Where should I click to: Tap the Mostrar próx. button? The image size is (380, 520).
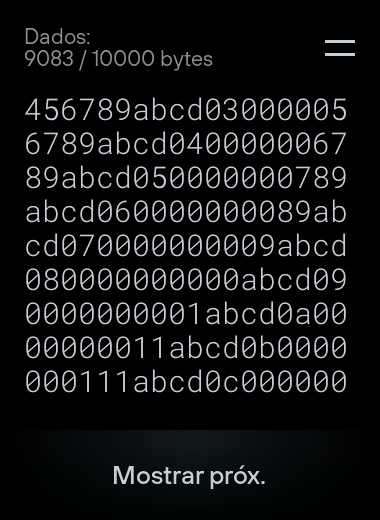[x=189, y=475]
